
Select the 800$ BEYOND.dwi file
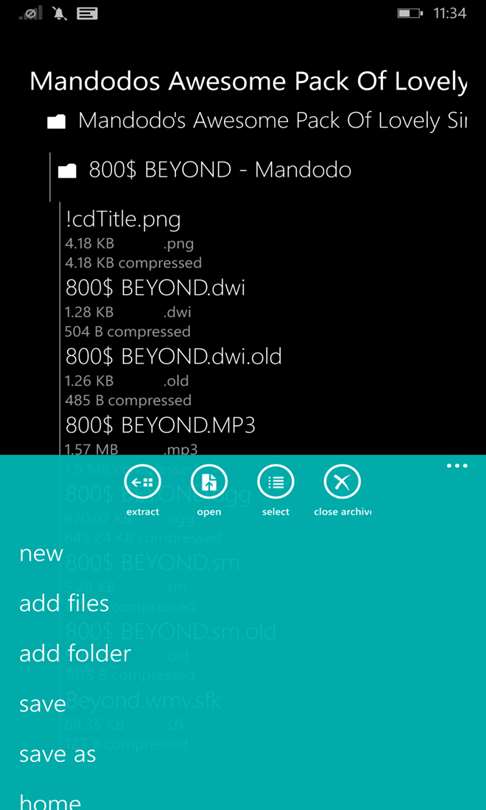click(x=155, y=309)
